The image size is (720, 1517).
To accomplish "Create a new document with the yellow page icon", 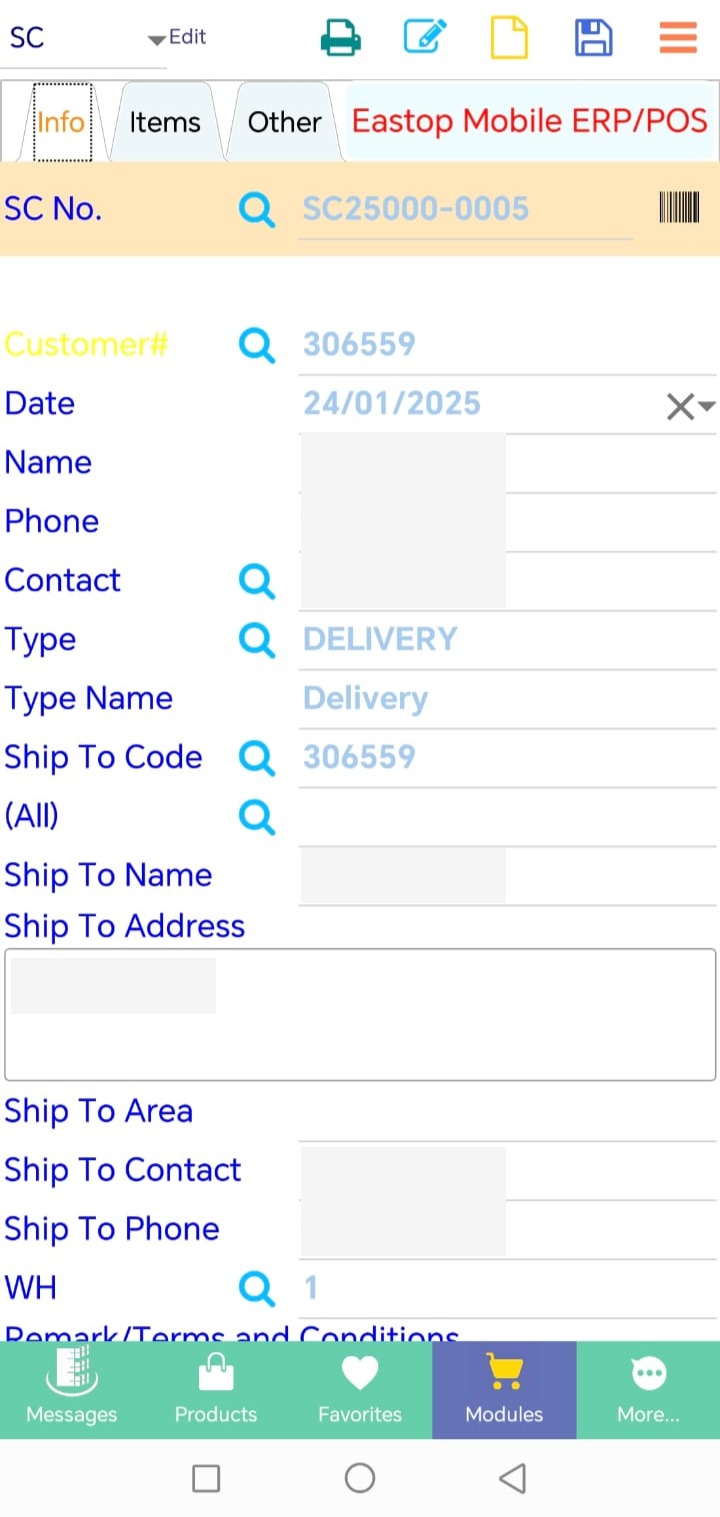I will [x=509, y=38].
